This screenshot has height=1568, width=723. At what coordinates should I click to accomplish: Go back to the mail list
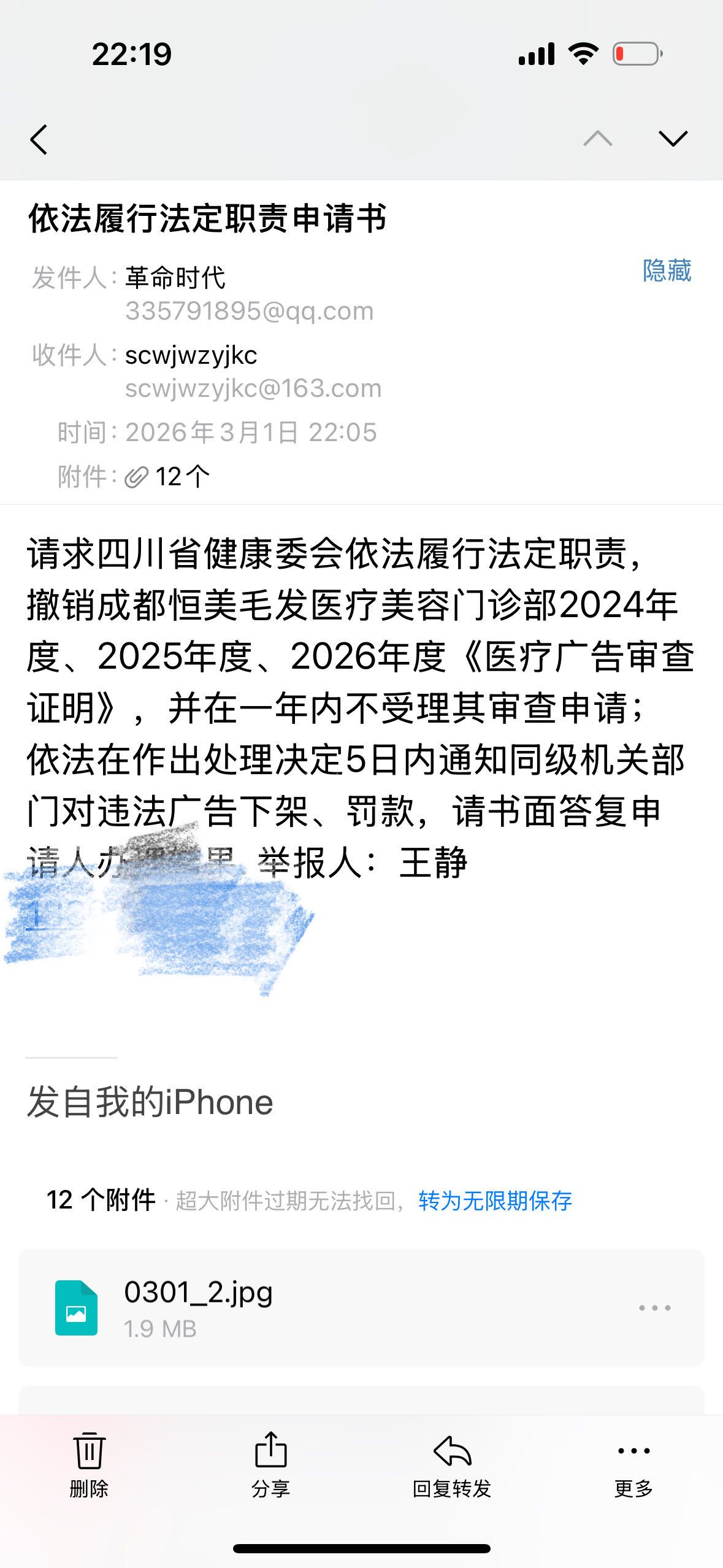click(x=39, y=139)
